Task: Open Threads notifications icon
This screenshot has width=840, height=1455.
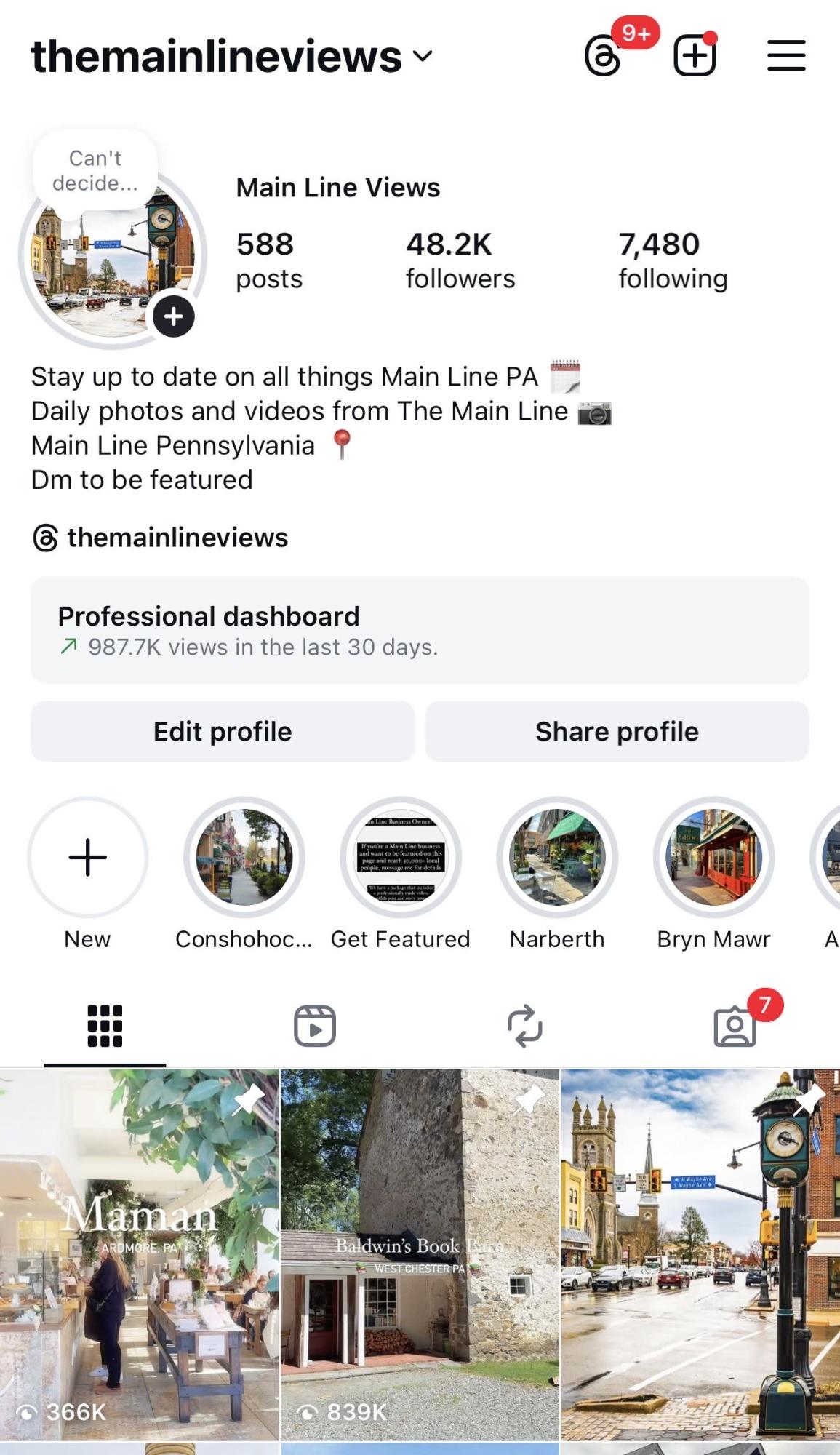Action: click(604, 57)
